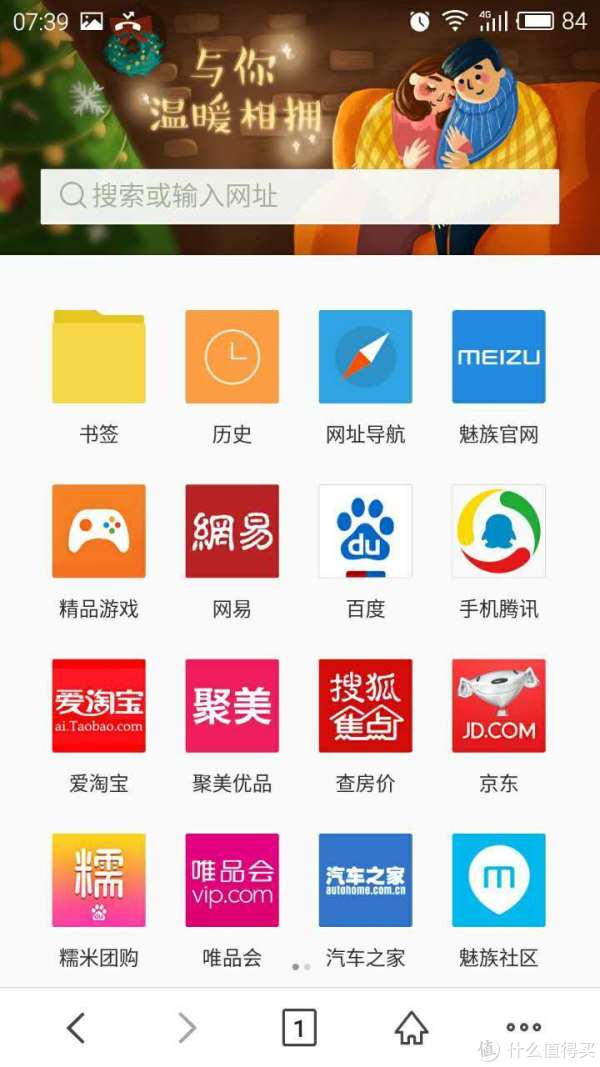Viewport: 600px width, 1067px height.
Task: Open the 查房价 shortcut
Action: click(365, 706)
